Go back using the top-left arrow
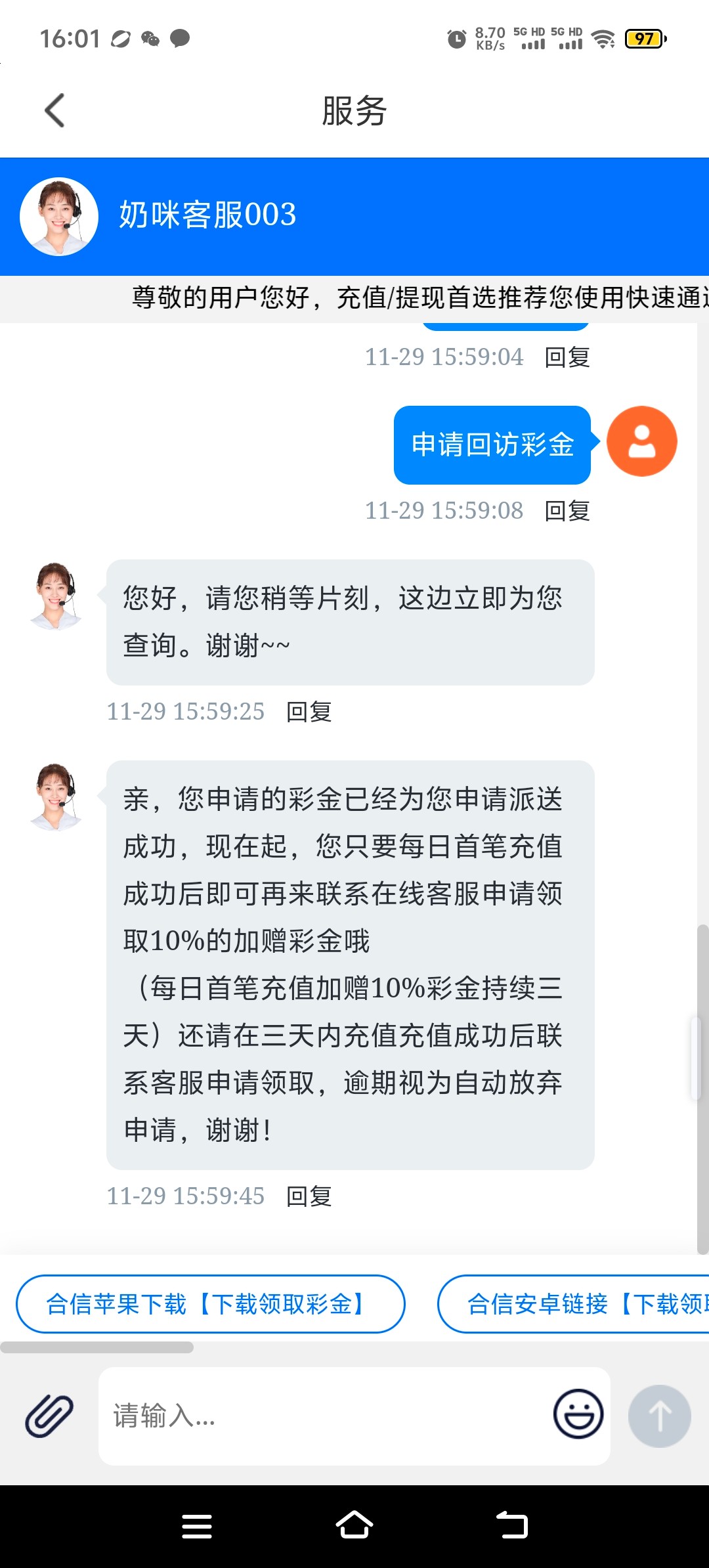The image size is (709, 1568). click(54, 110)
